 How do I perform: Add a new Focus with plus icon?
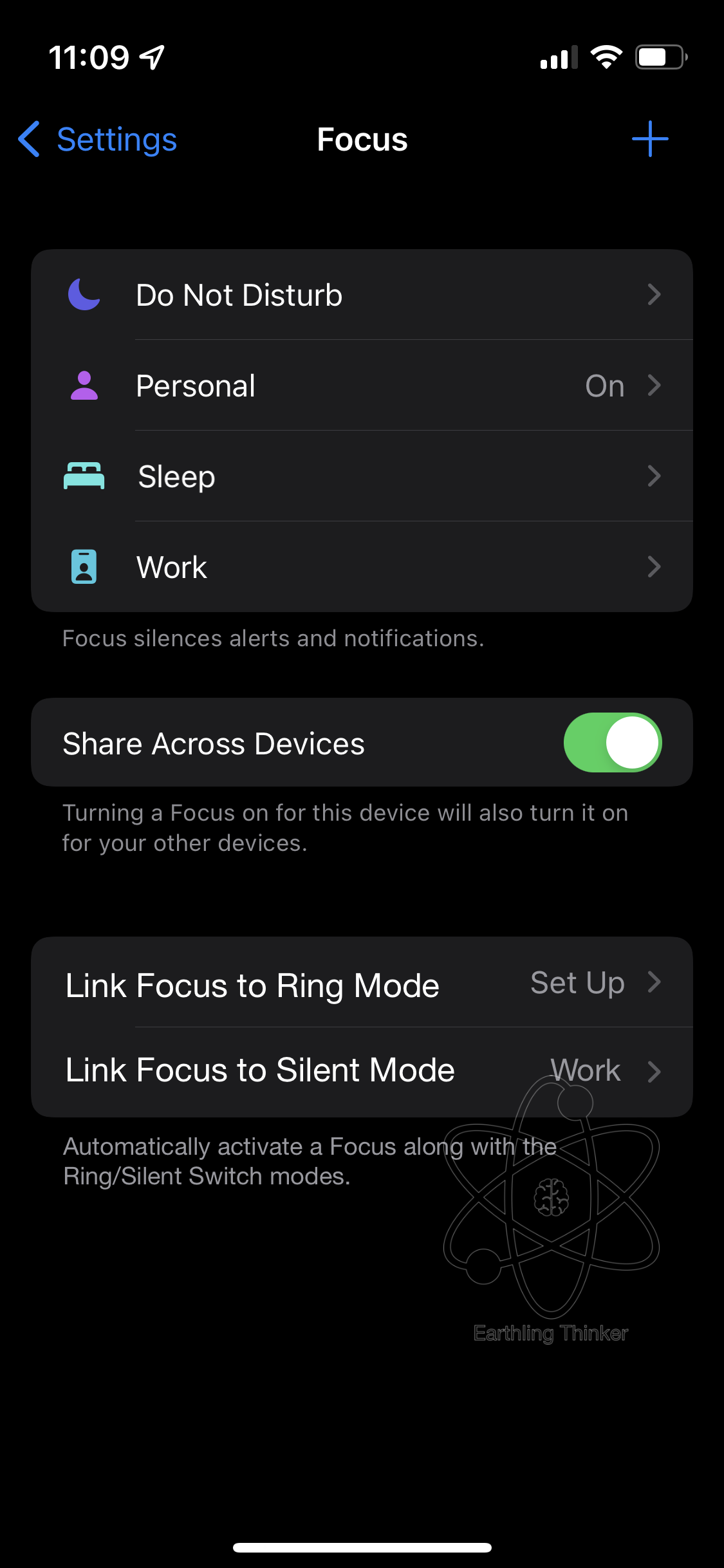click(x=649, y=139)
